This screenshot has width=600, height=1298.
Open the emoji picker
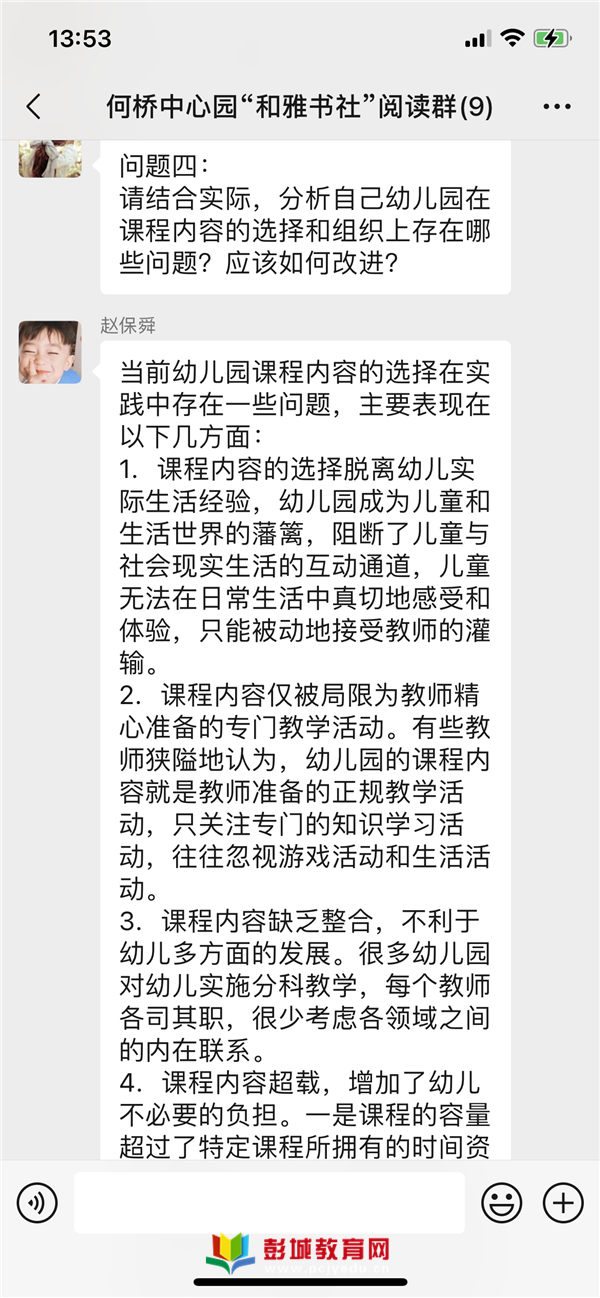pos(502,1202)
